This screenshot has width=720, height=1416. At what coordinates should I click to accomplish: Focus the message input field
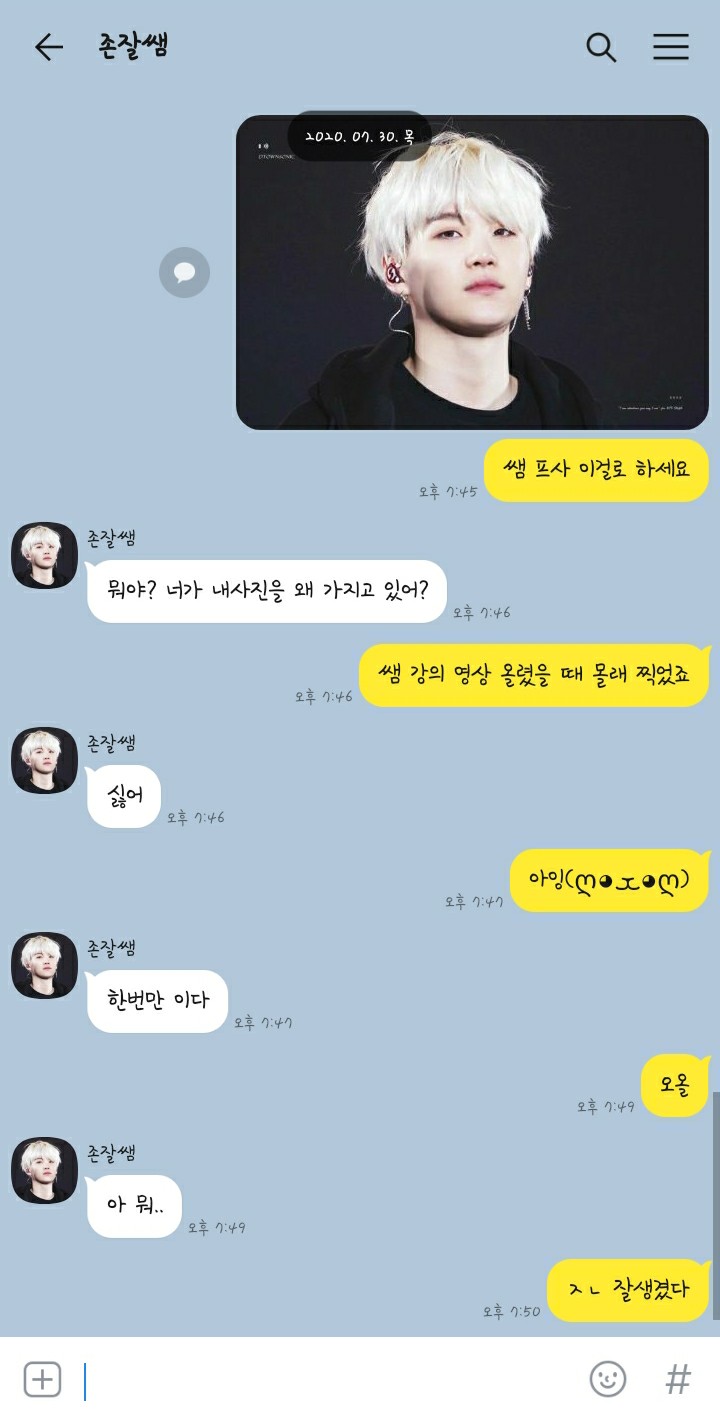330,1380
